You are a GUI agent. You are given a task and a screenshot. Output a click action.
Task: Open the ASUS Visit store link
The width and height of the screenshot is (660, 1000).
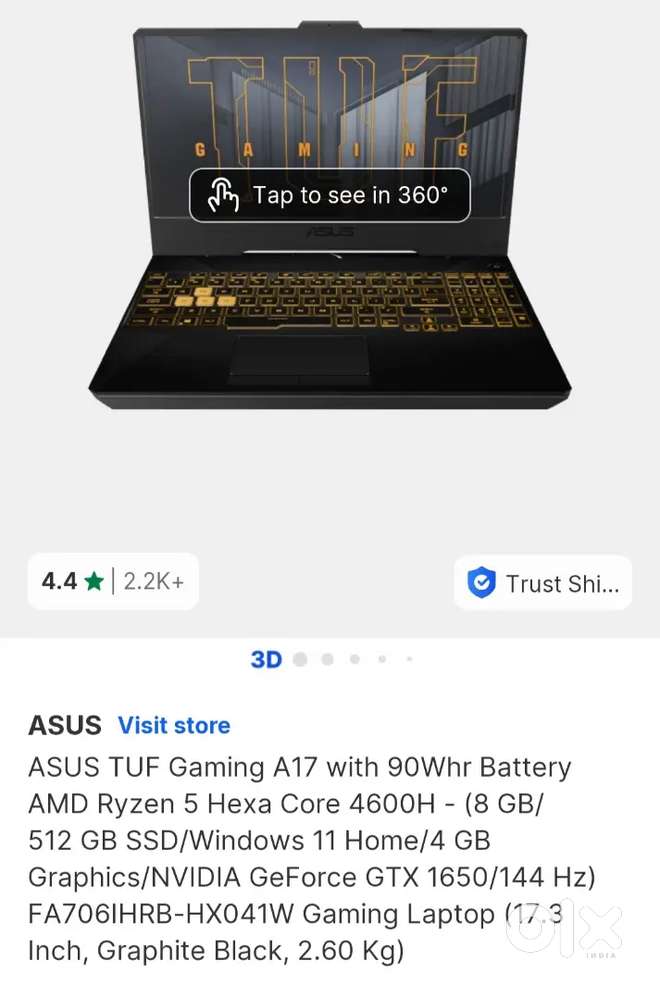[174, 725]
